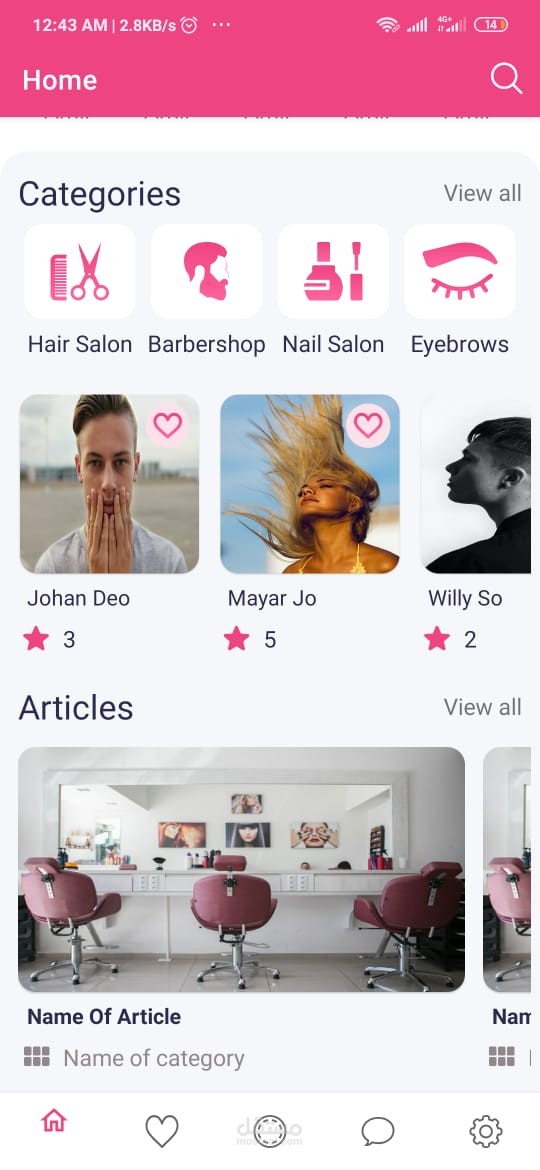Image resolution: width=540 pixels, height=1170 pixels.
Task: Choose the Nail Salon category
Action: click(x=333, y=291)
